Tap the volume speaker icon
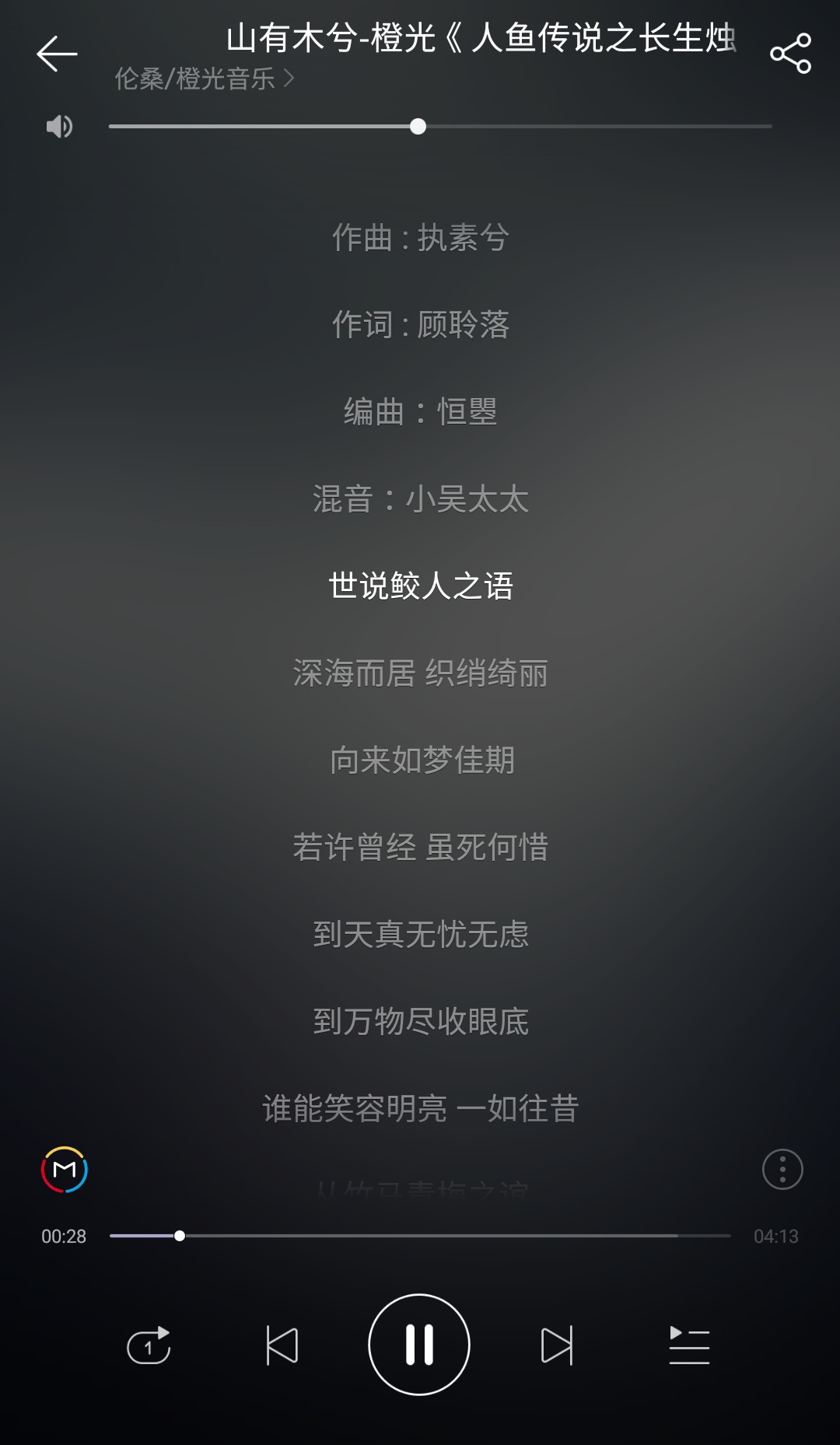Screen dimensions: 840x1445 coord(59,126)
